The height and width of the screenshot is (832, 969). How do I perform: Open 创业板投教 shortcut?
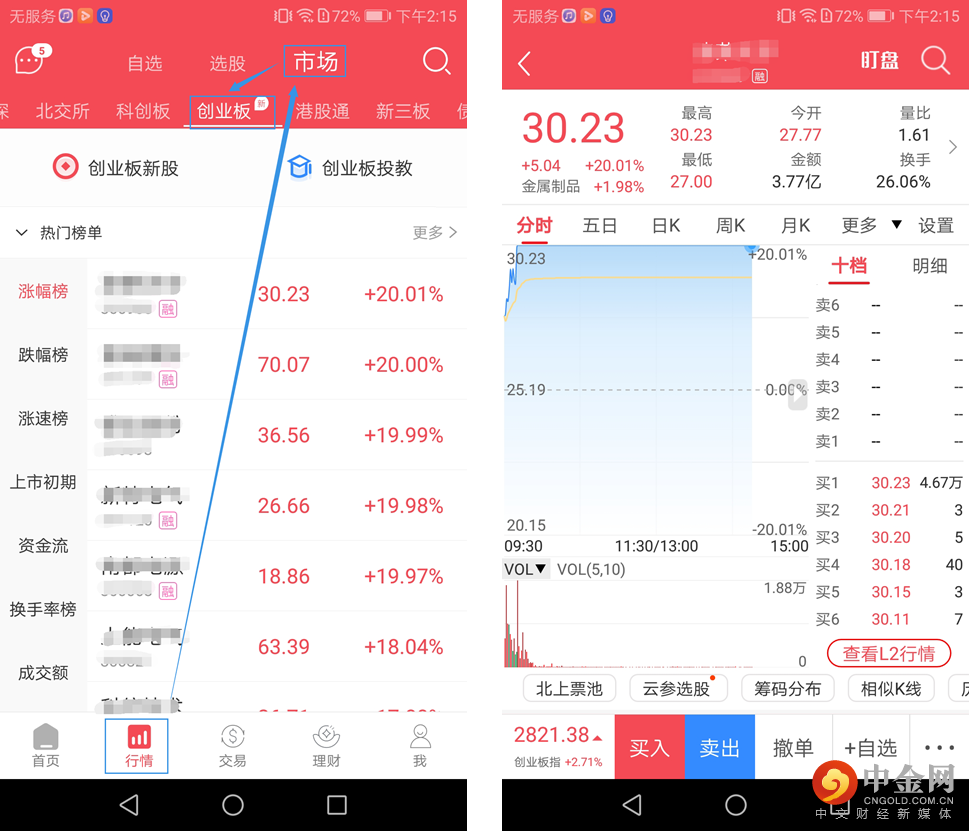click(350, 168)
